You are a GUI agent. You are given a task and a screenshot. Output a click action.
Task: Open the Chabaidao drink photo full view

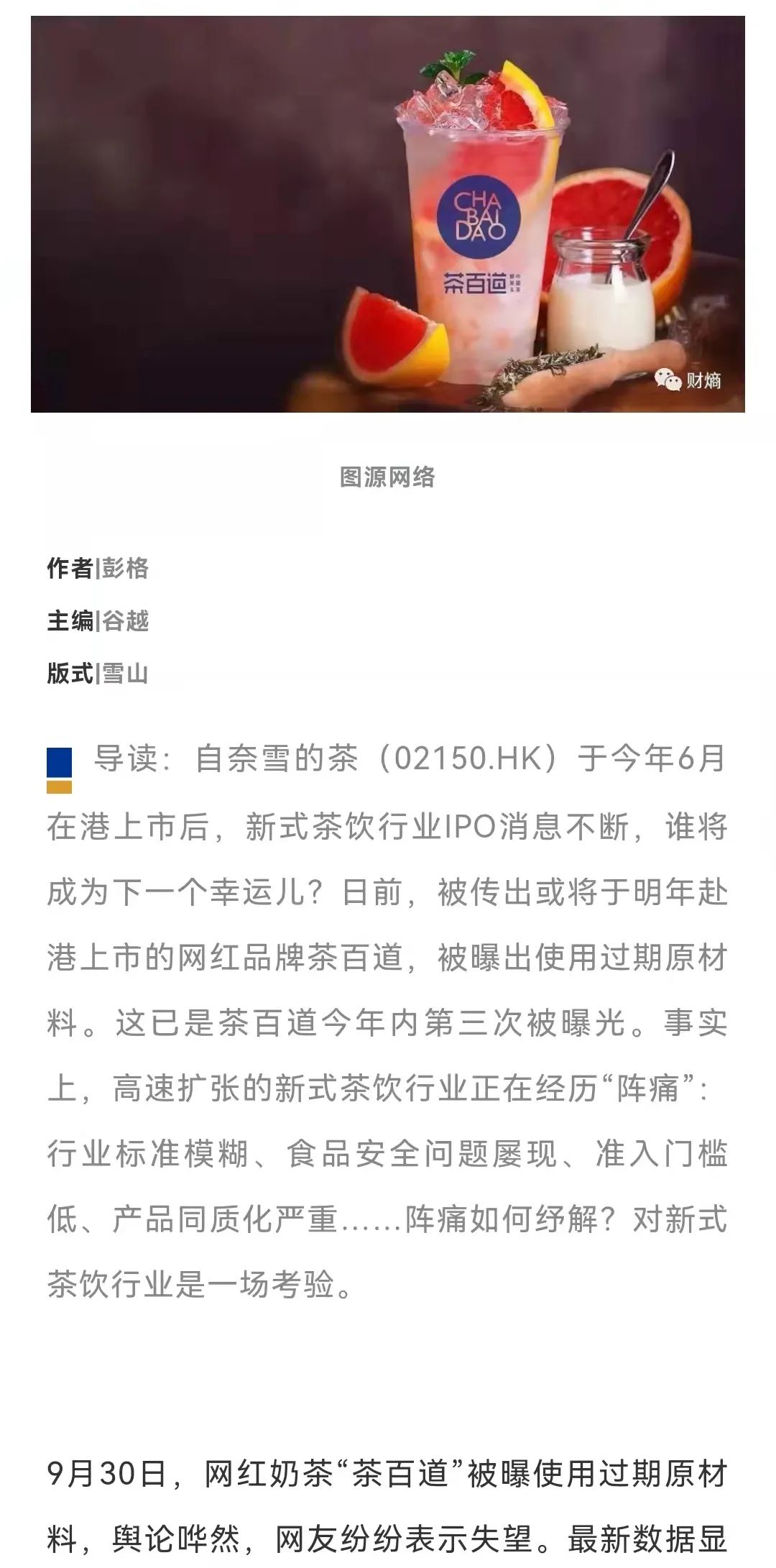(388, 214)
